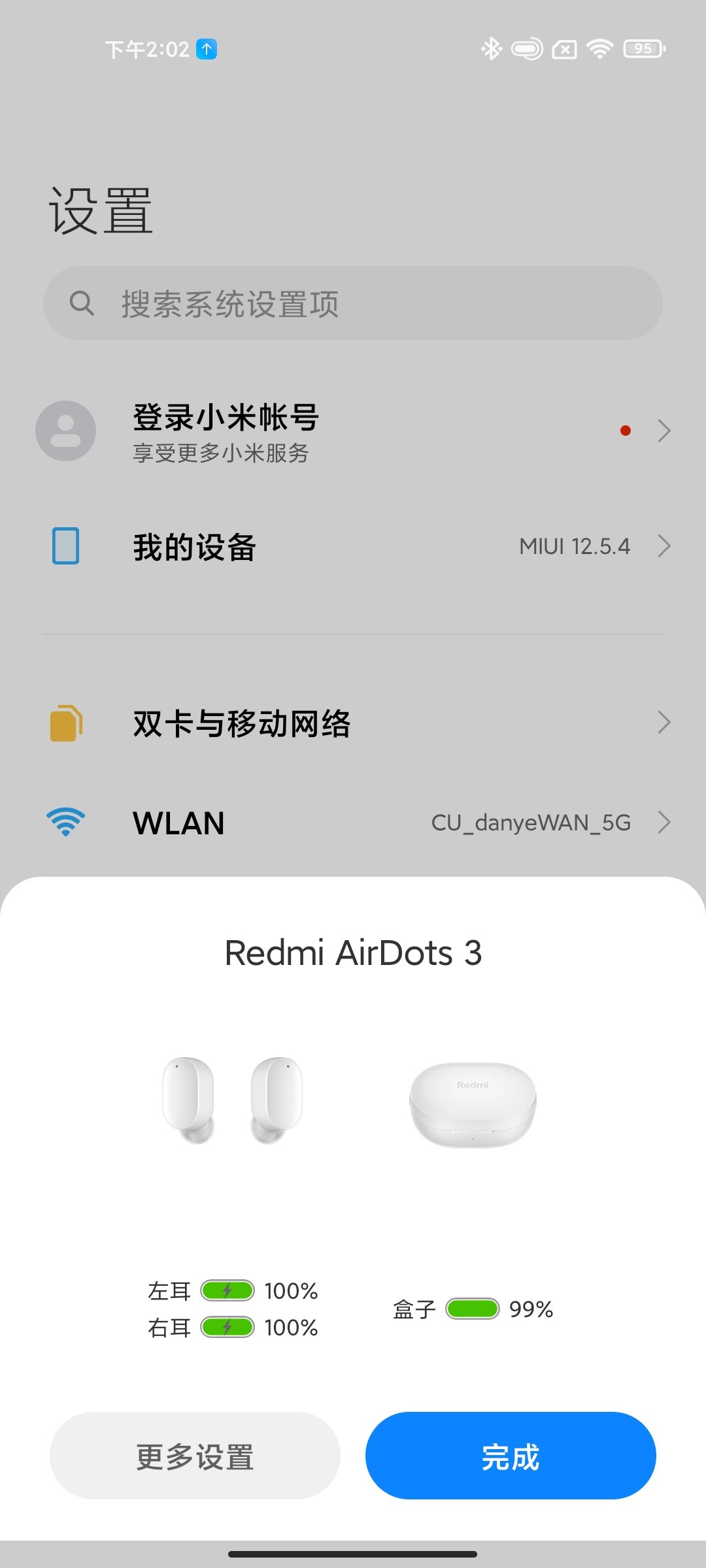Viewport: 706px width, 1568px height.
Task: Open 更多设置 for Redmi AirDots 3
Action: point(195,1459)
